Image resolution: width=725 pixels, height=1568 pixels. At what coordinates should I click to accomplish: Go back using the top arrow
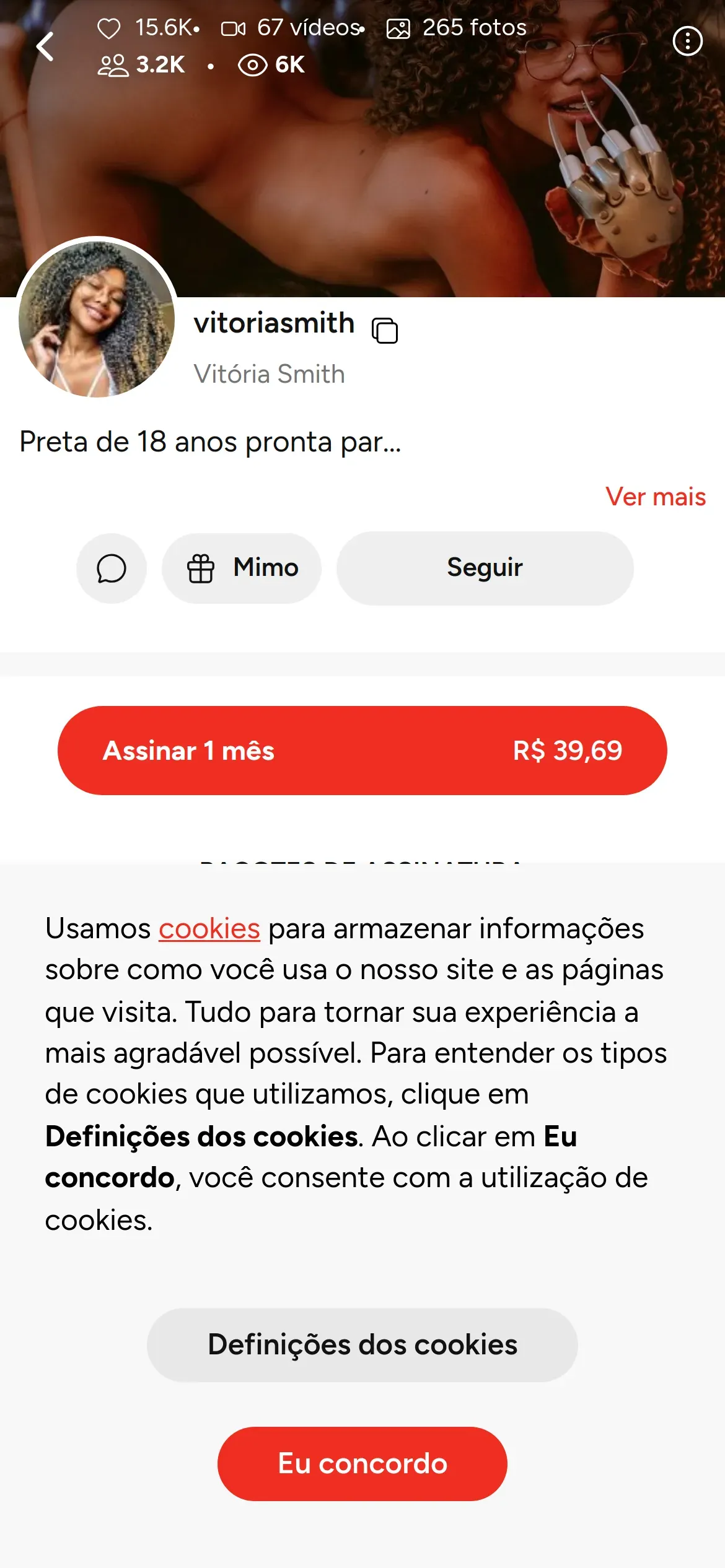45,46
